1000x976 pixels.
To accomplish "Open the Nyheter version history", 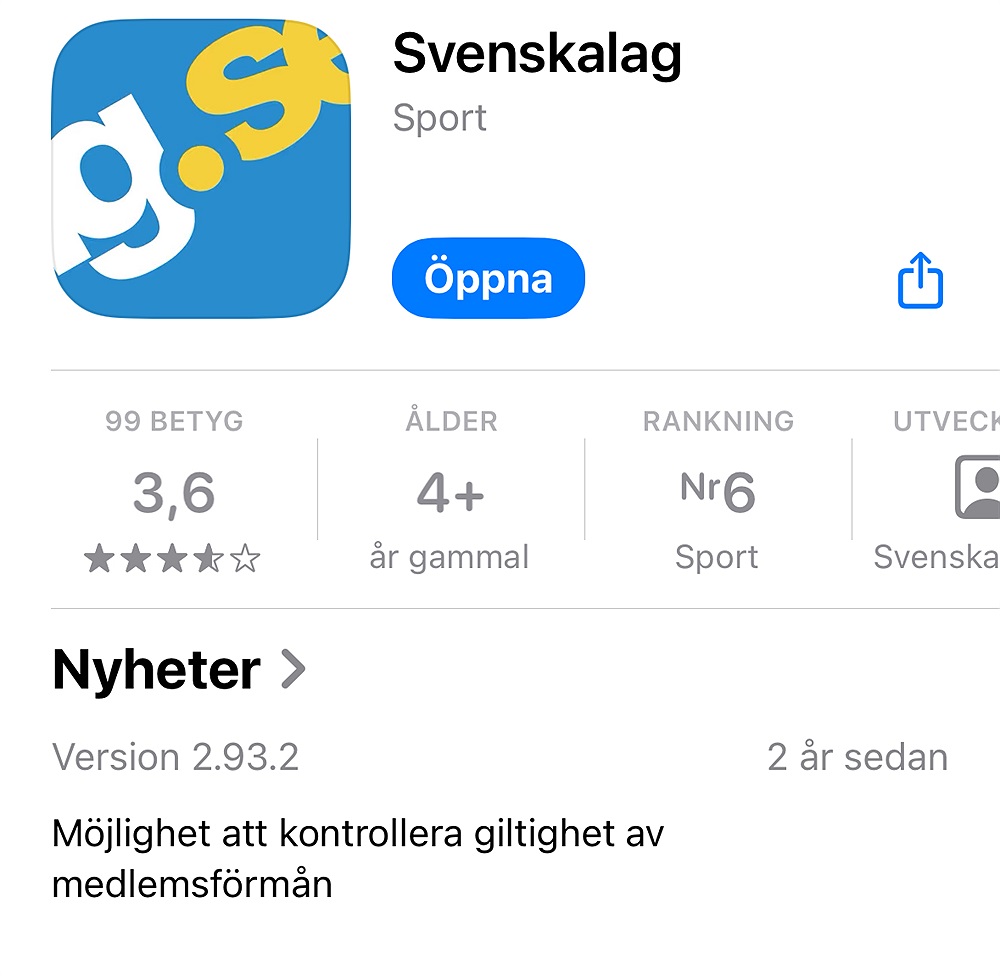I will [180, 669].
